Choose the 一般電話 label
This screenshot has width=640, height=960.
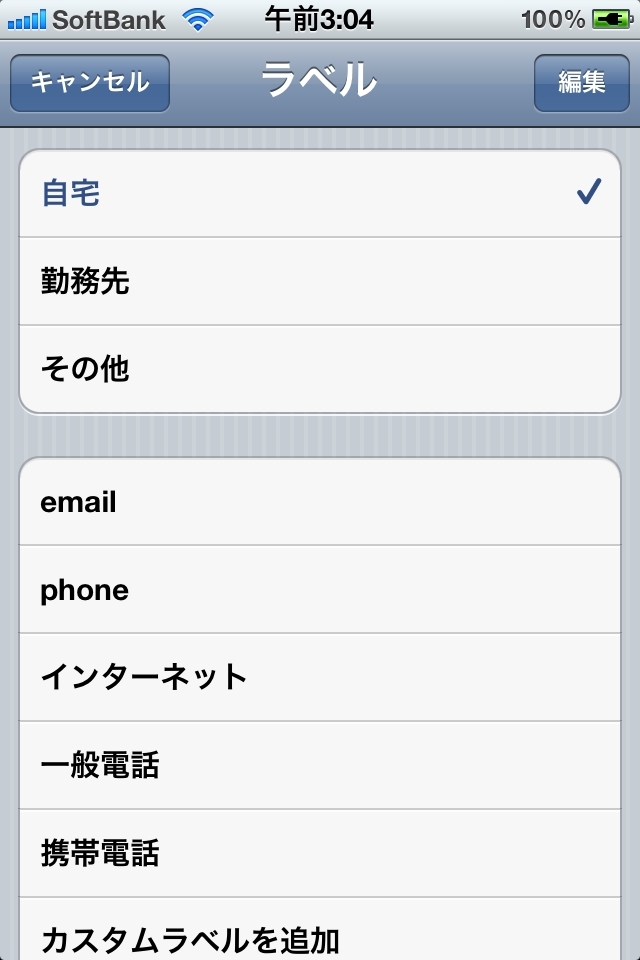click(x=320, y=766)
